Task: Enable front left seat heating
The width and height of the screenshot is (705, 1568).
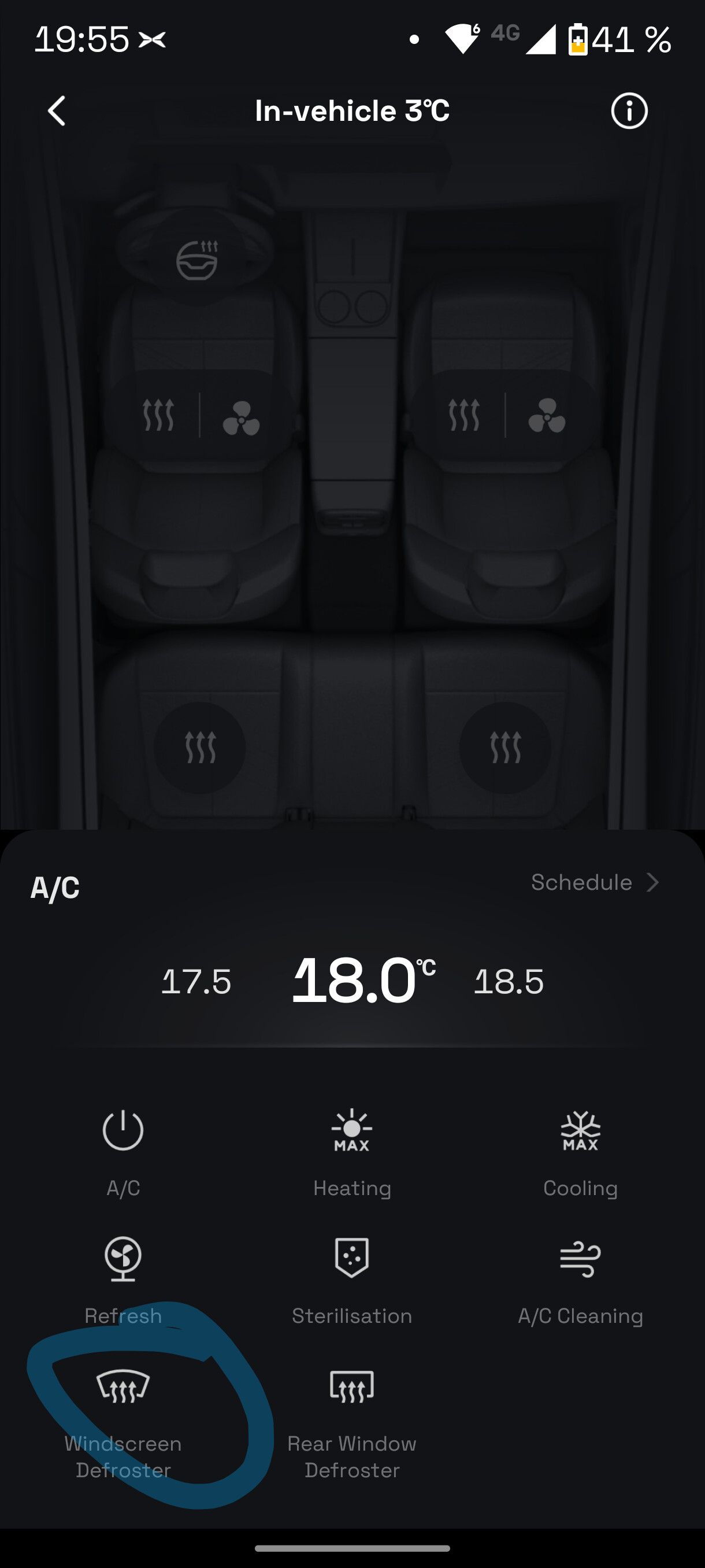Action: tap(158, 415)
